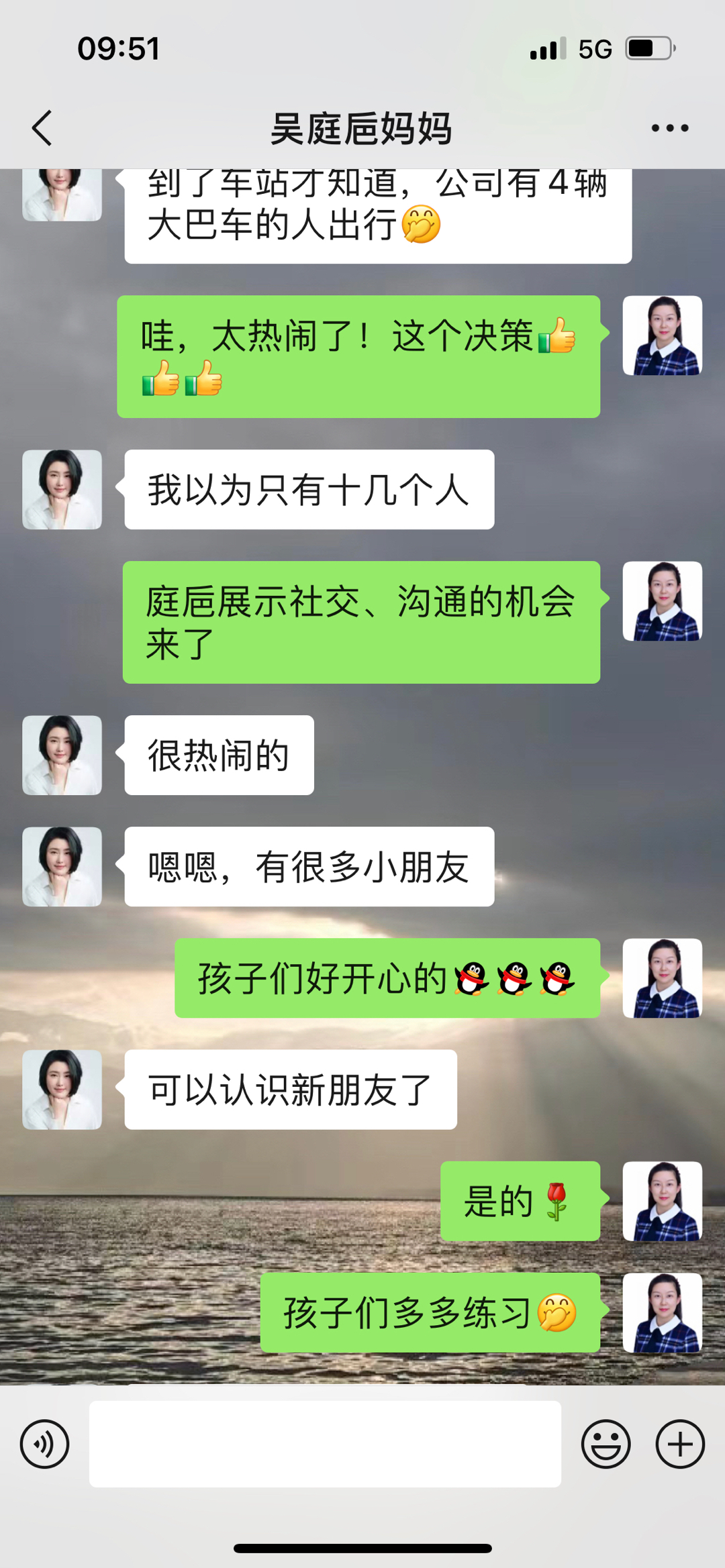This screenshot has width=725, height=1568.
Task: Go back to the chat list
Action: pyautogui.click(x=42, y=128)
